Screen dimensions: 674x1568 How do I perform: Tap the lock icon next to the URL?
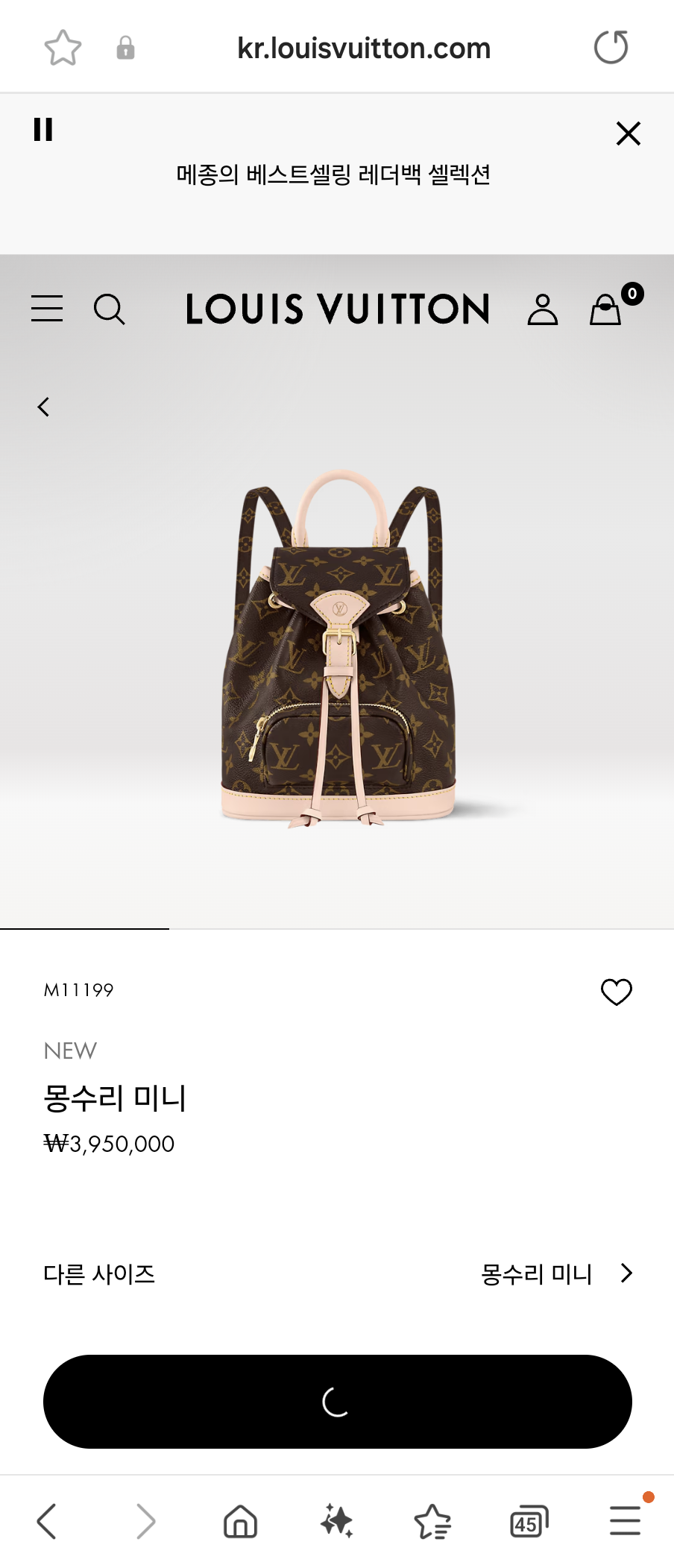pos(125,47)
